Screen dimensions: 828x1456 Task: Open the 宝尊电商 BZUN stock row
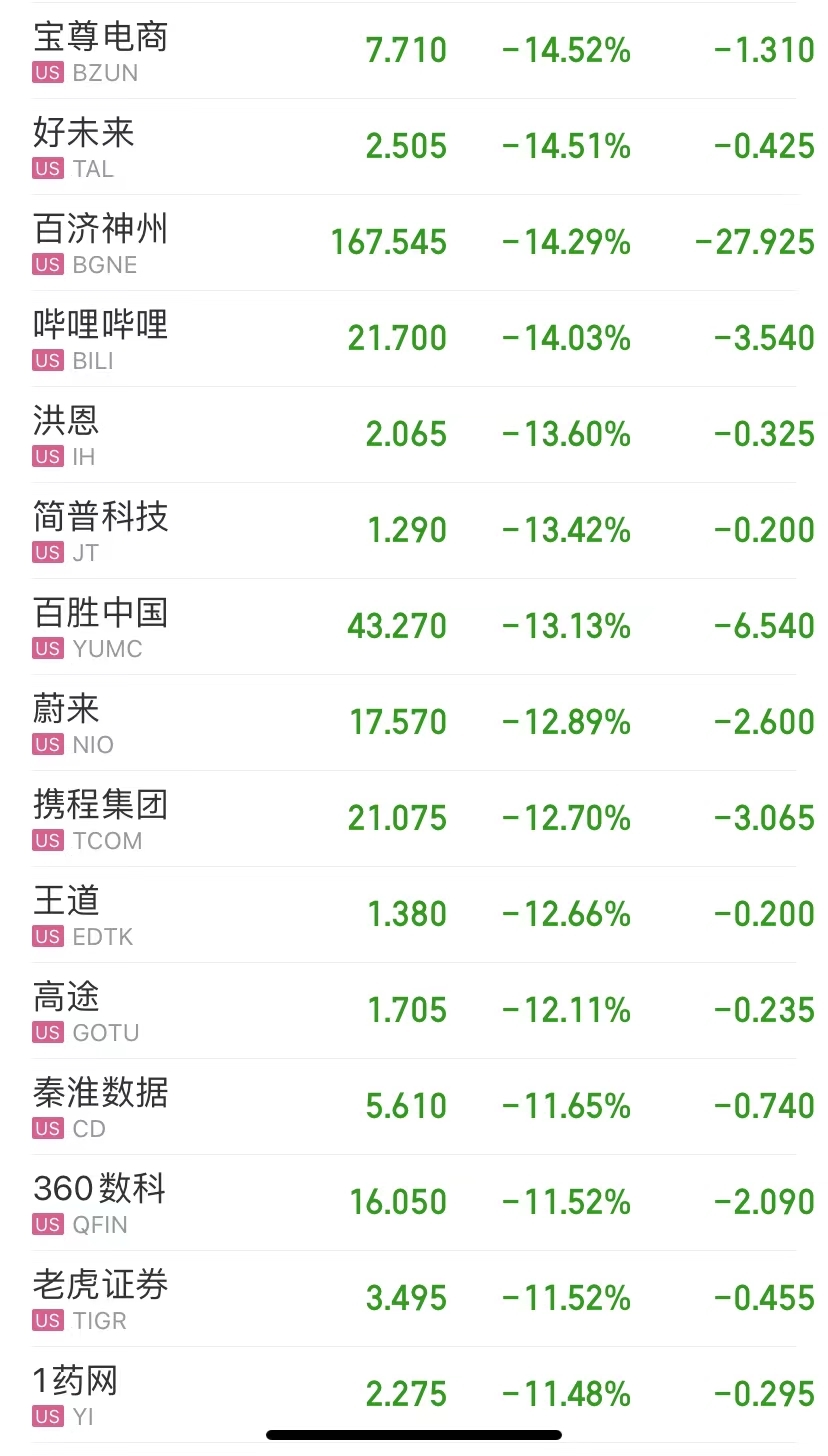(x=414, y=50)
